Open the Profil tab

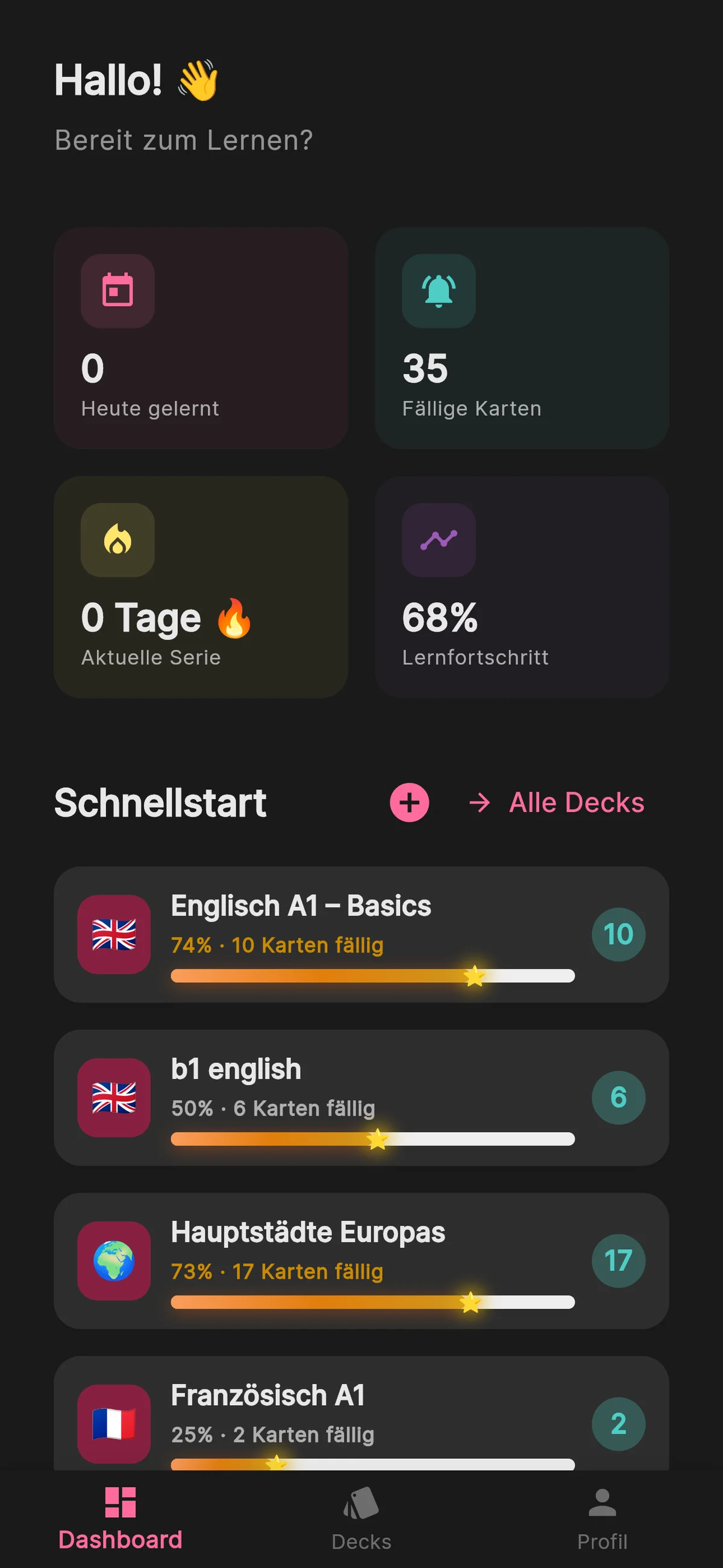[602, 1516]
